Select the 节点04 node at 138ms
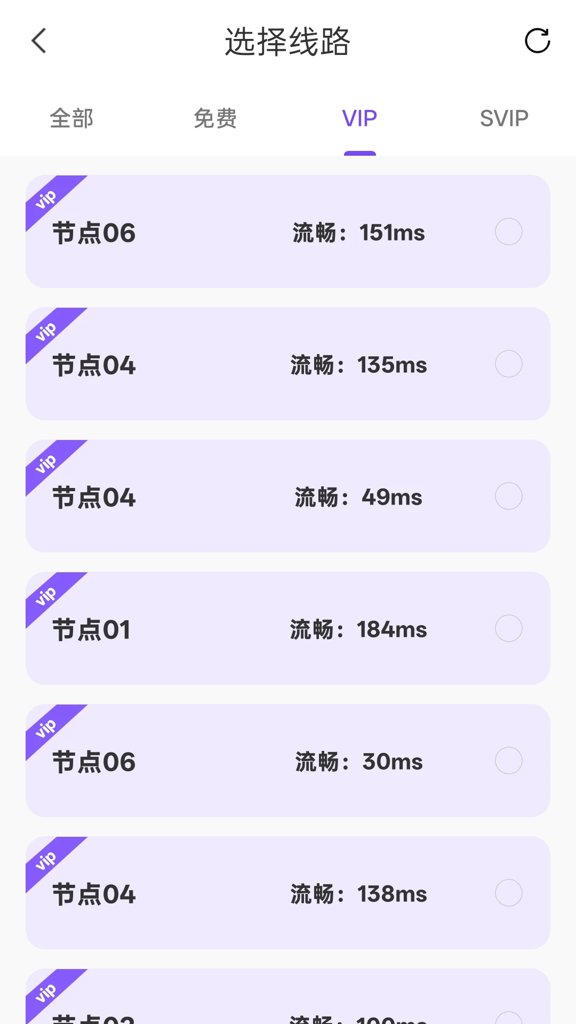The image size is (576, 1024). pos(288,893)
